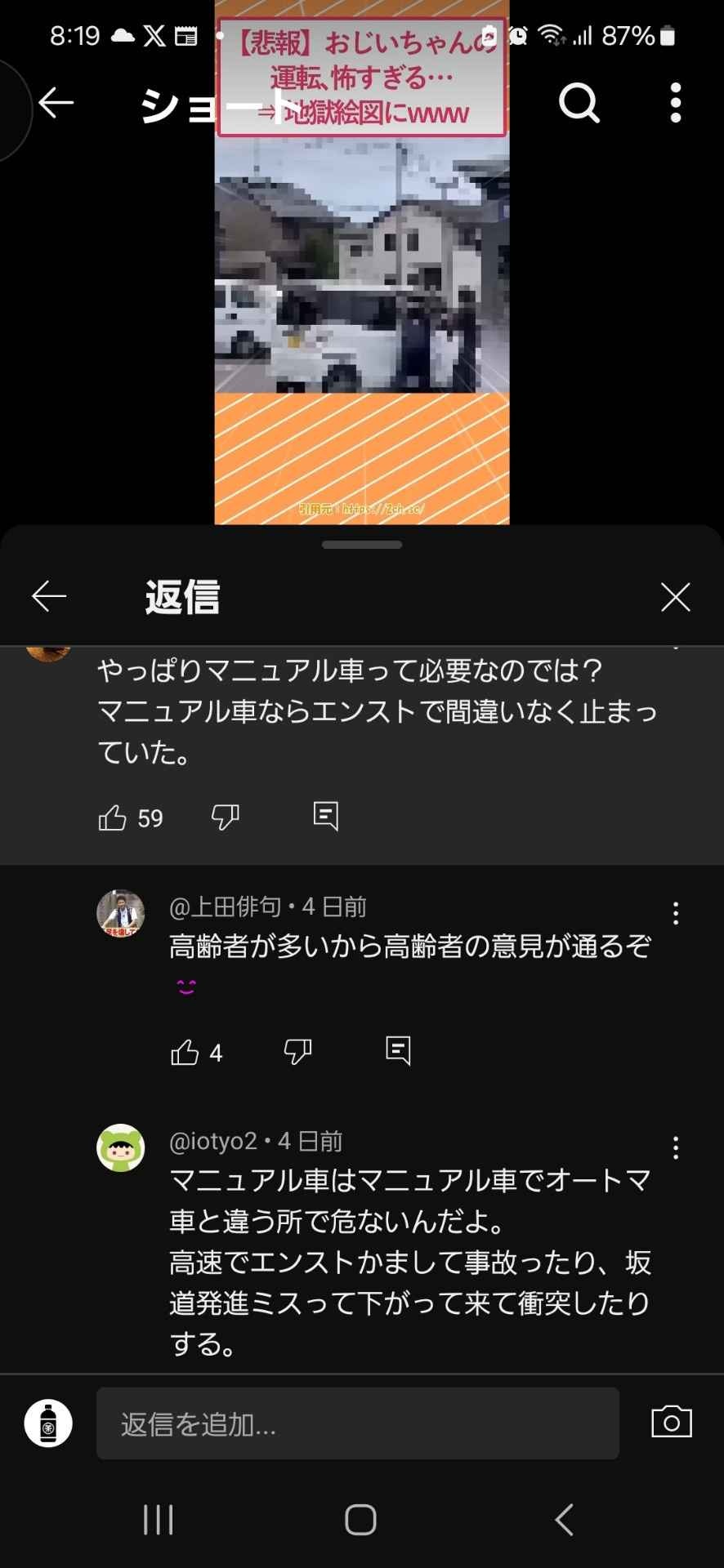The width and height of the screenshot is (724, 1568).
Task: Tap the 返信を追加 reply field
Action: coord(357,1424)
